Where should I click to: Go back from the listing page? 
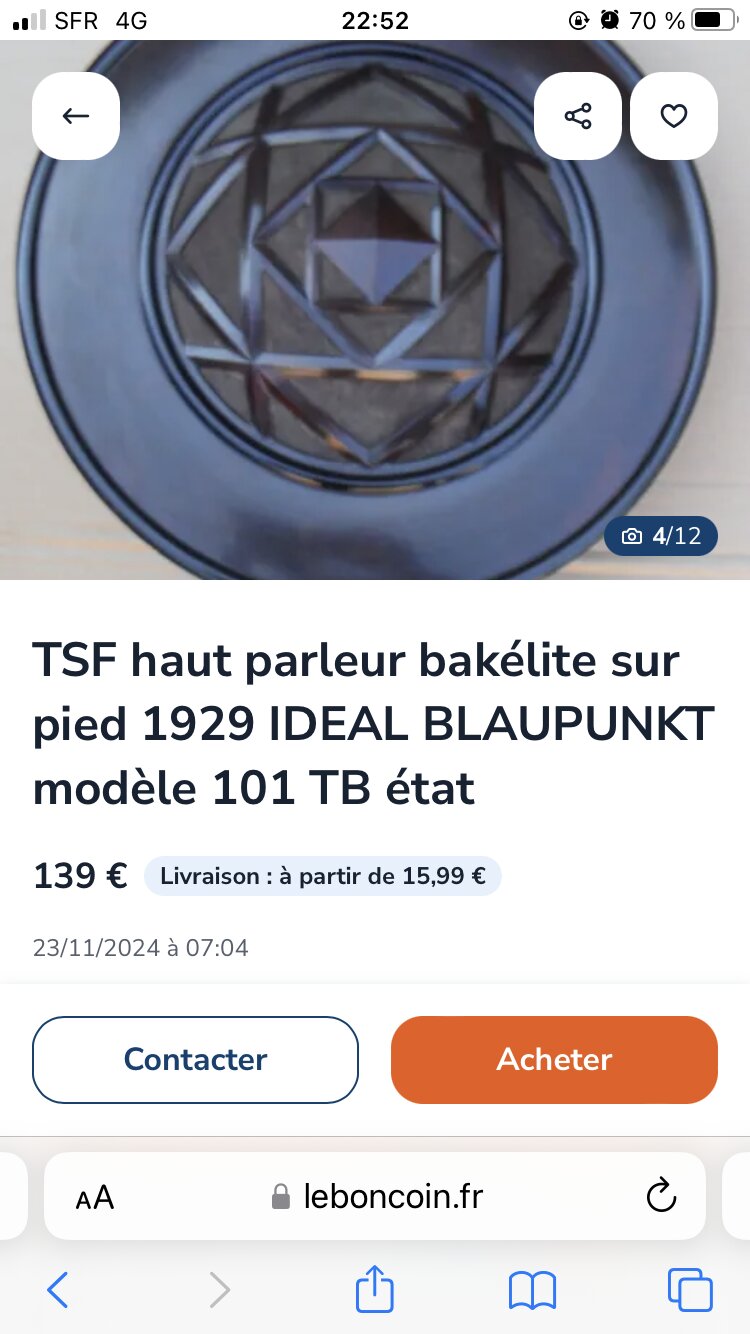point(76,116)
